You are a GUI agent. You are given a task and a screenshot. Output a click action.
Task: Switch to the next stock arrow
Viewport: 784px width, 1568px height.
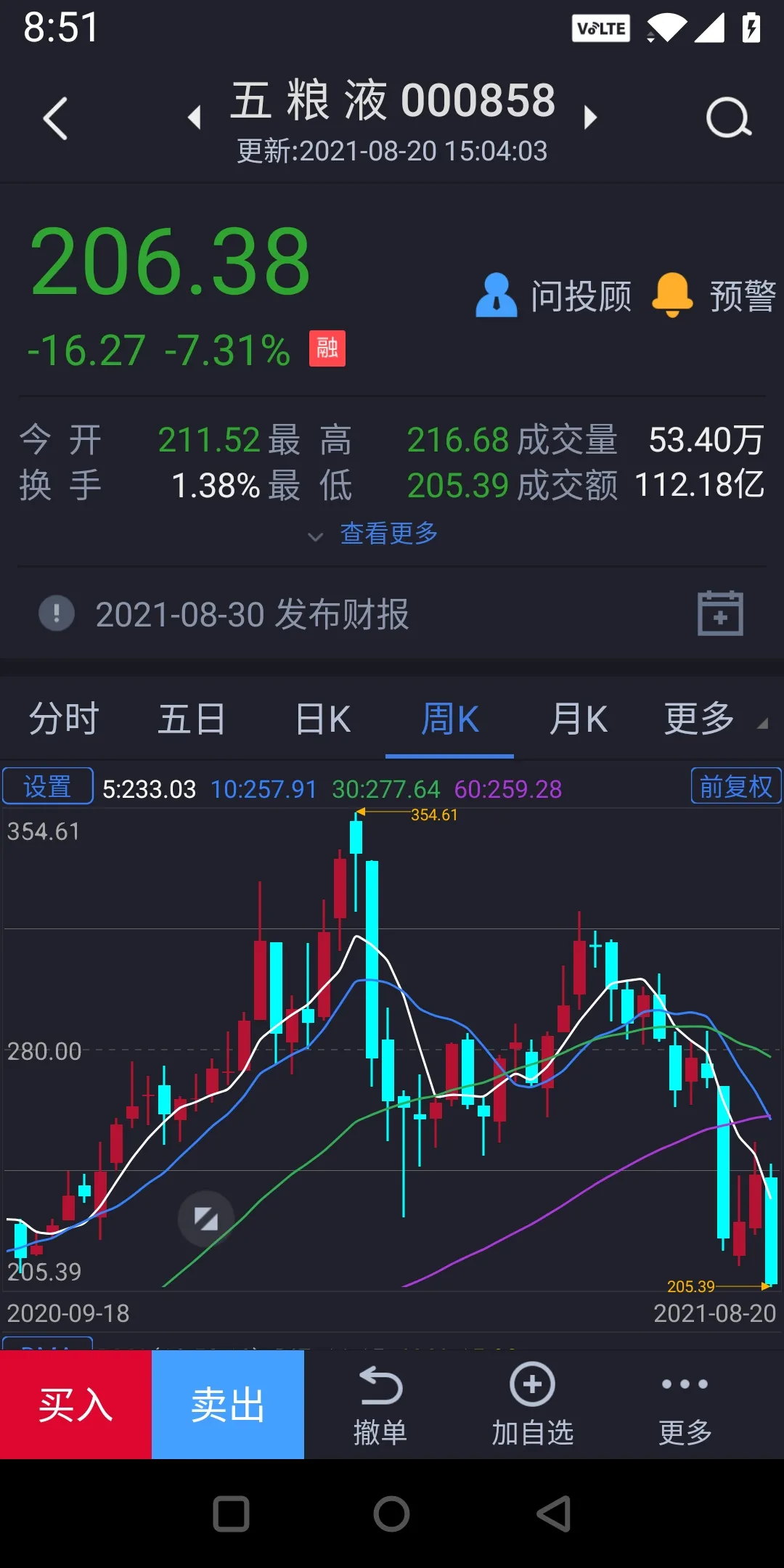(x=590, y=117)
